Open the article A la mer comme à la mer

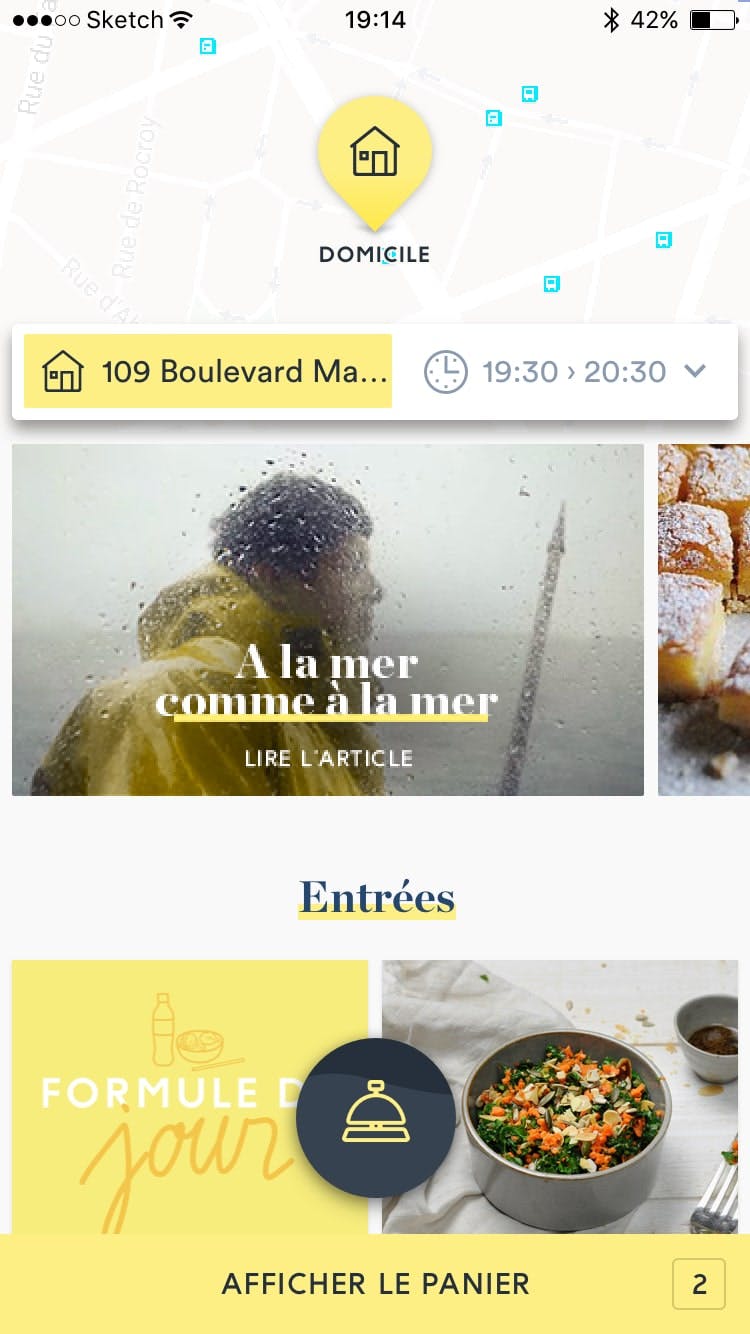click(327, 620)
